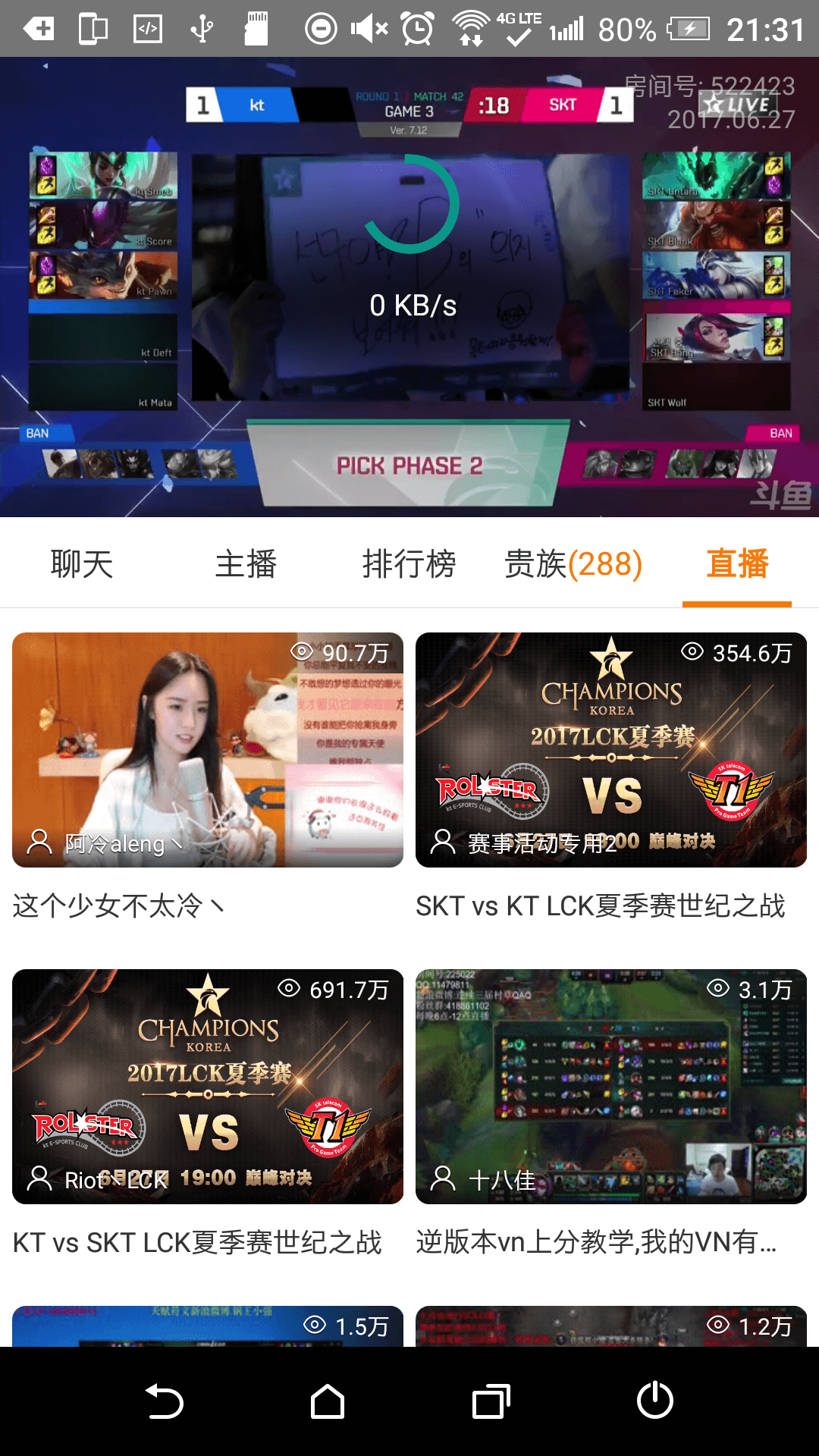Screen dimensions: 819x1456
Task: Select the 直播 tab
Action: coord(737,564)
